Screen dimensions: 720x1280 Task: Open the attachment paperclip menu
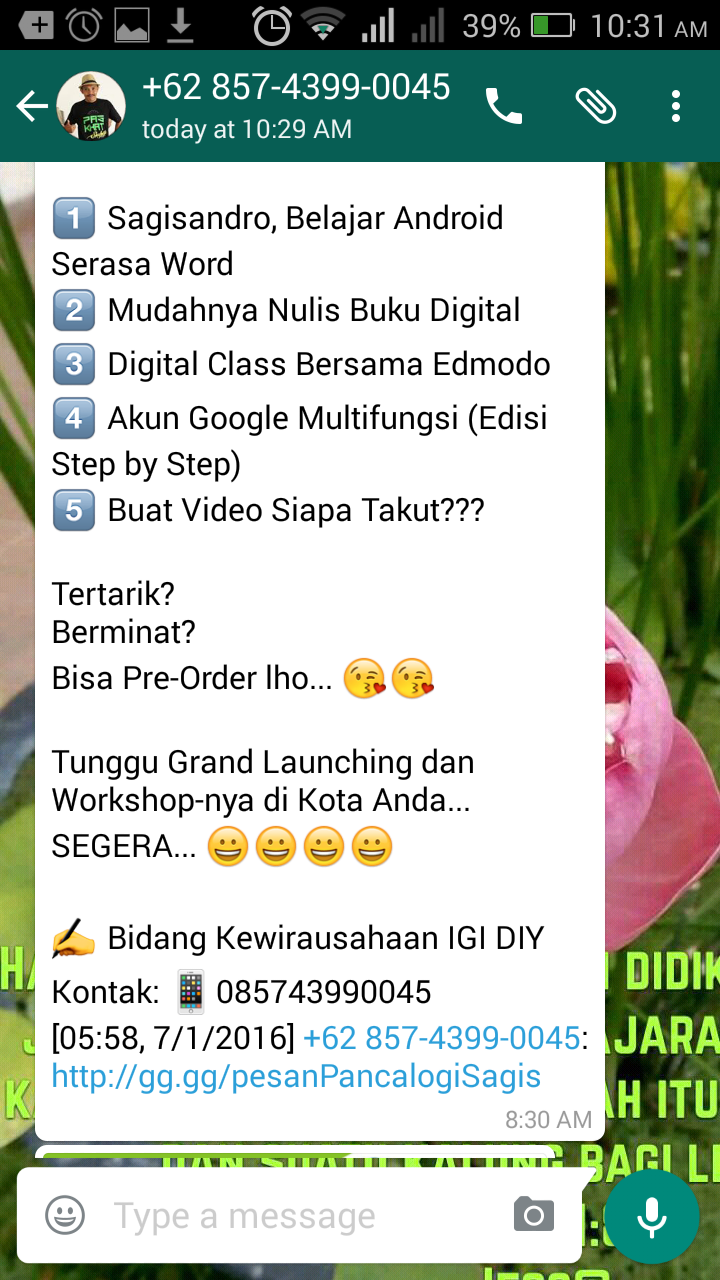596,106
